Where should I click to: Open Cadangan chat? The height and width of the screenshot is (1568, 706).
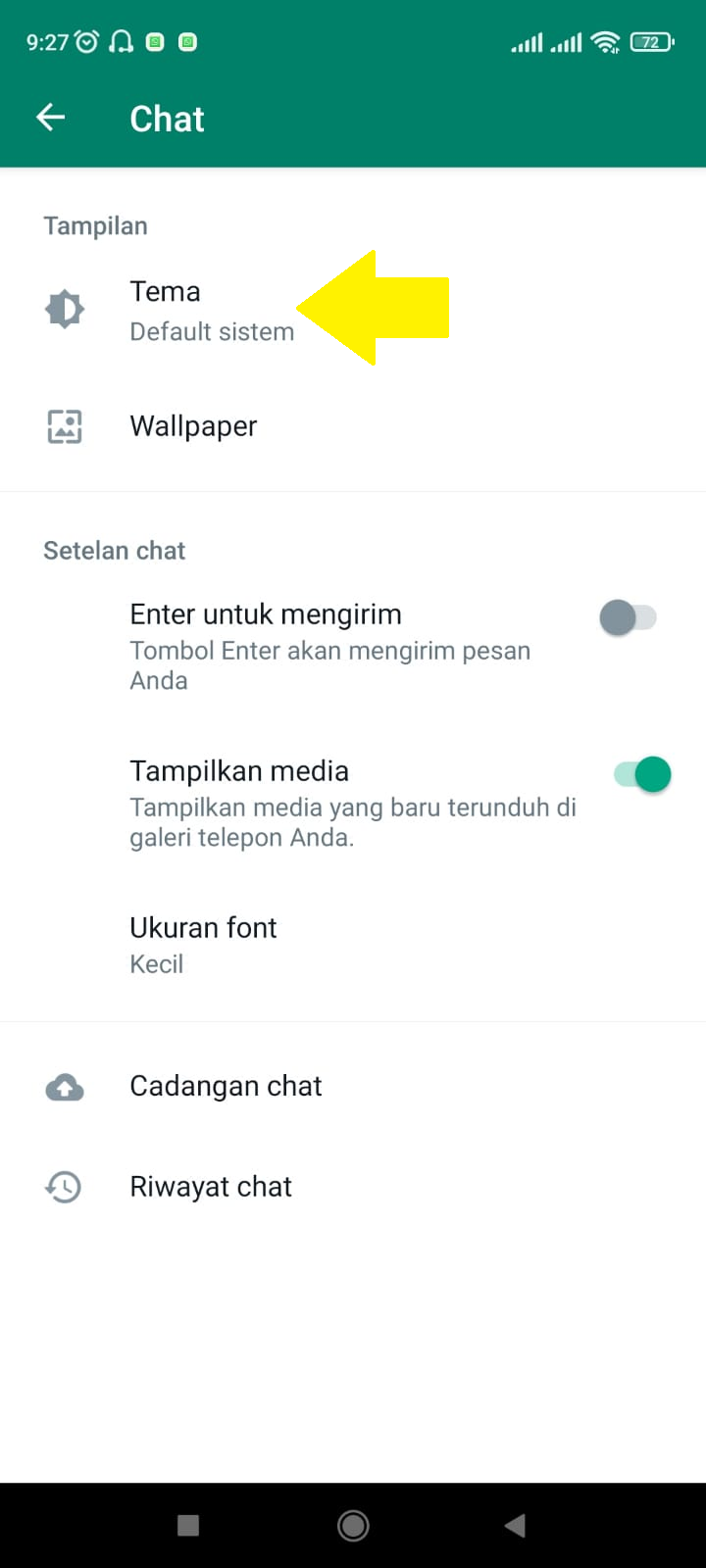click(x=353, y=1086)
